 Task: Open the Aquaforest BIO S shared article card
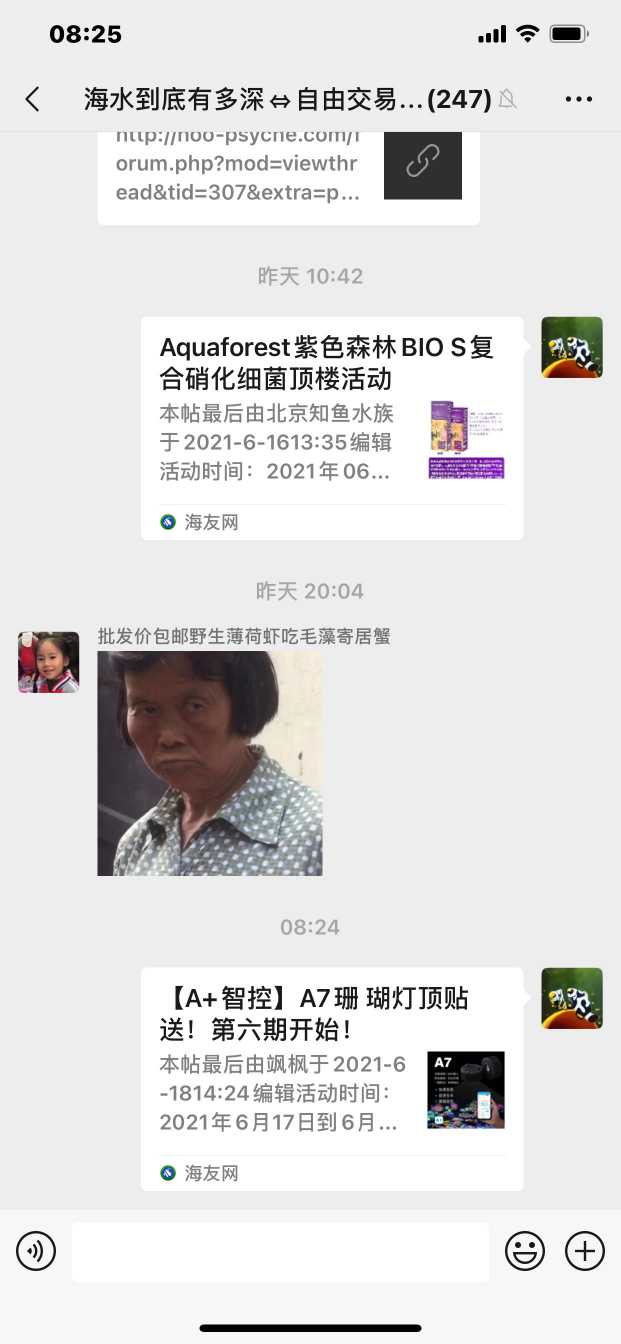[331, 428]
